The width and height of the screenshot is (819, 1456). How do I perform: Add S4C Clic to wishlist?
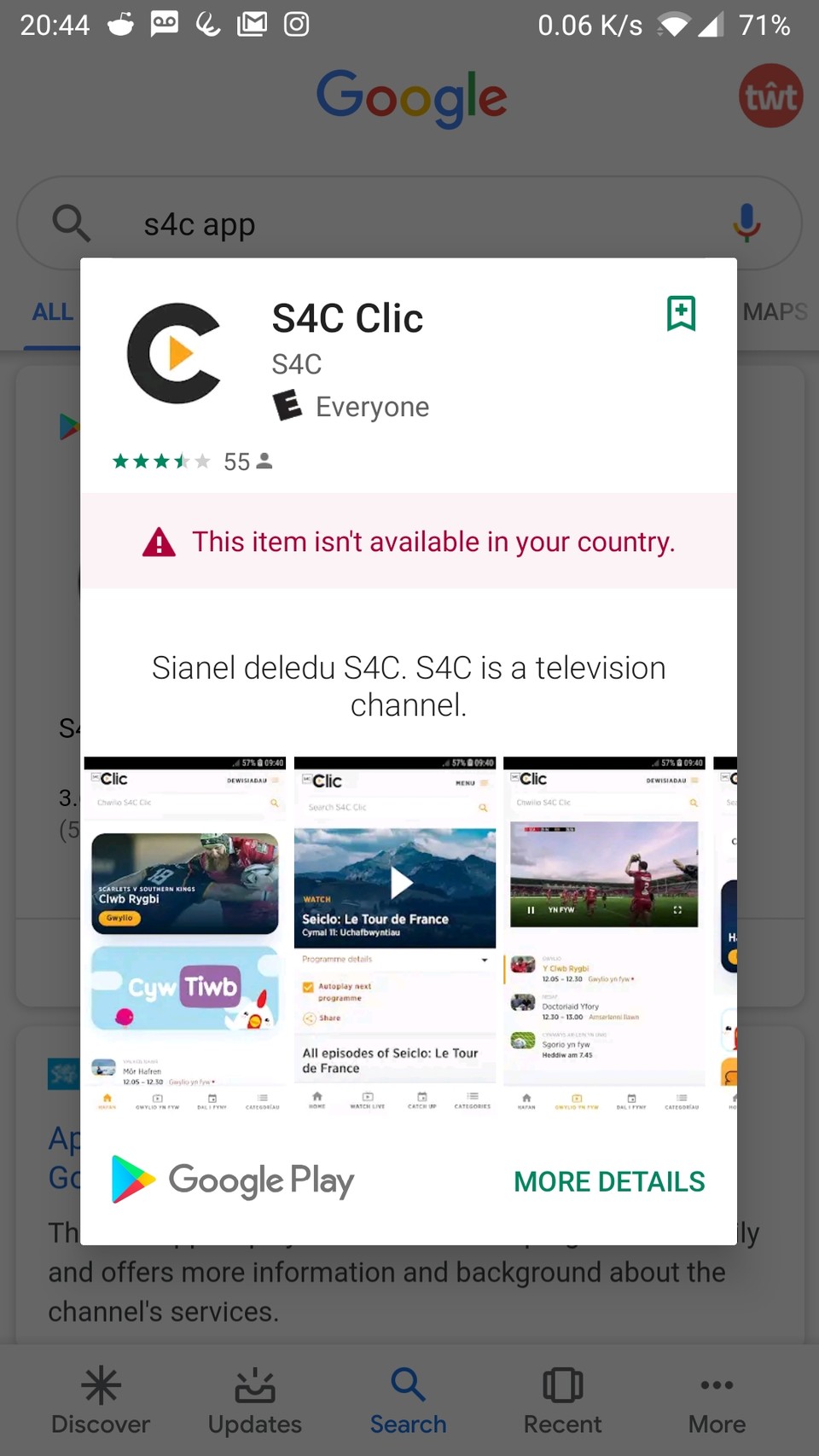click(681, 314)
